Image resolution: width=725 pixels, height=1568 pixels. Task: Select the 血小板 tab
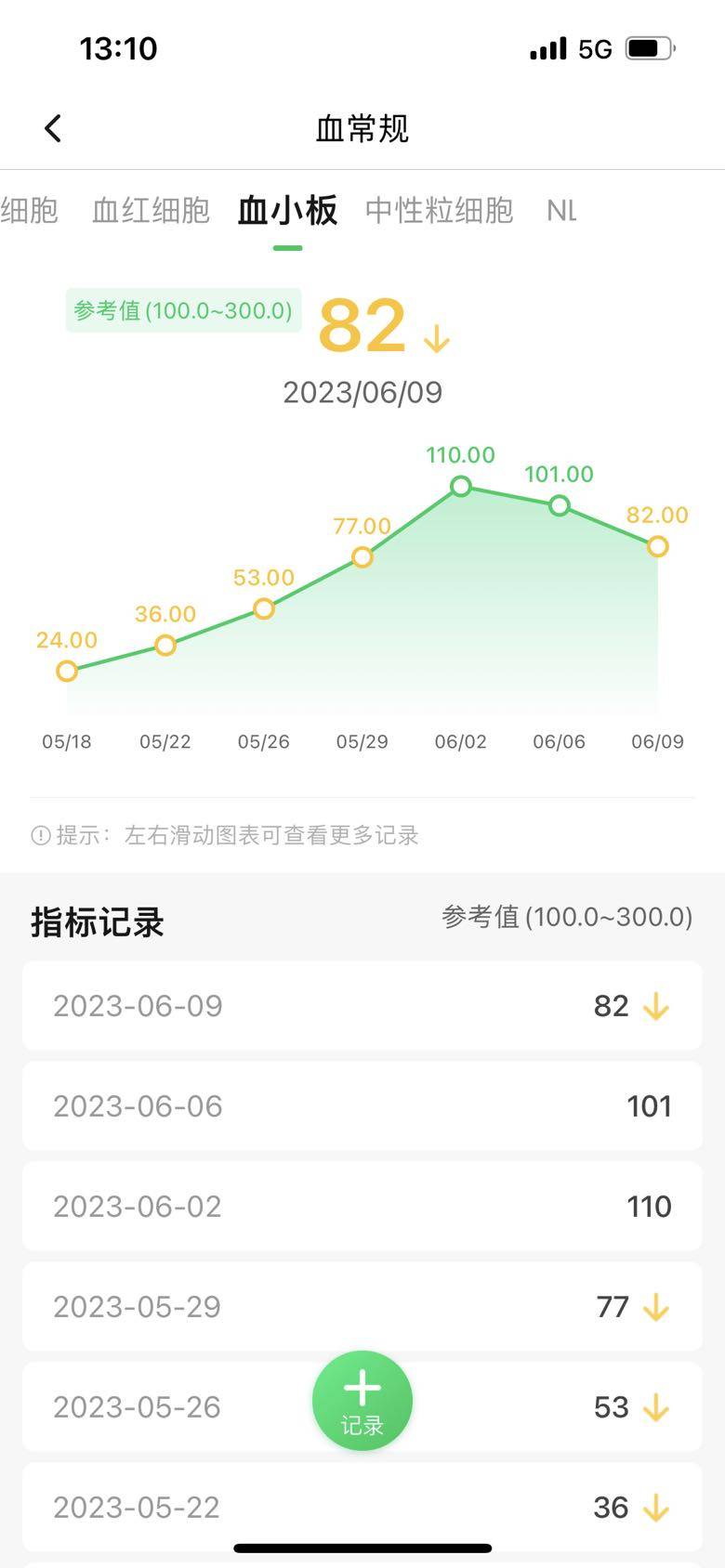tap(287, 211)
